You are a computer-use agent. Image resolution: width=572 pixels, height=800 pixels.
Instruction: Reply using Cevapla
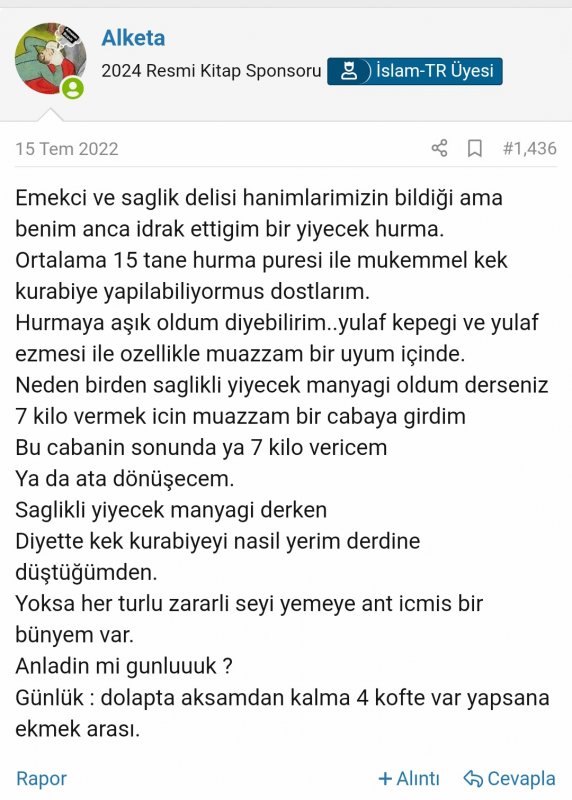[509, 779]
